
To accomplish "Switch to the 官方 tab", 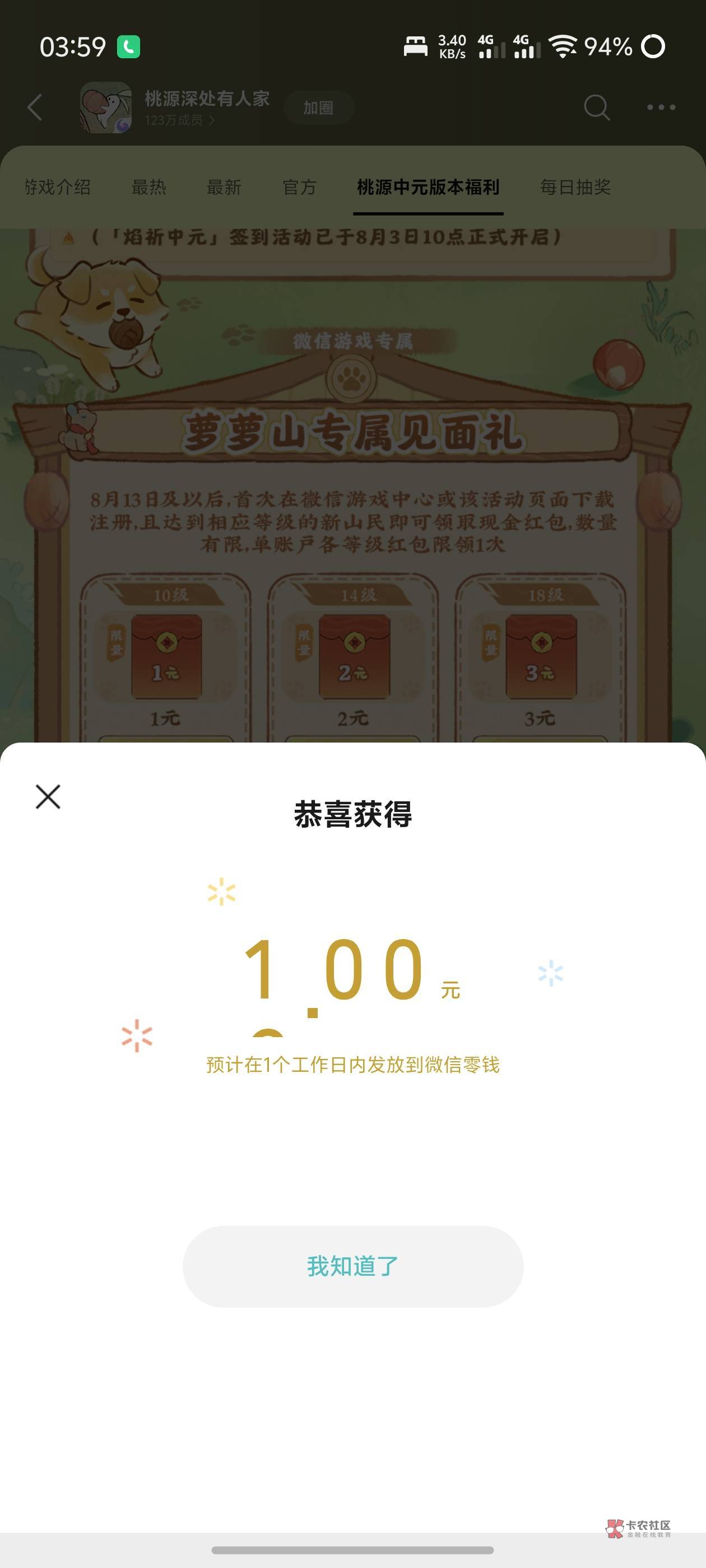I will pos(299,187).
